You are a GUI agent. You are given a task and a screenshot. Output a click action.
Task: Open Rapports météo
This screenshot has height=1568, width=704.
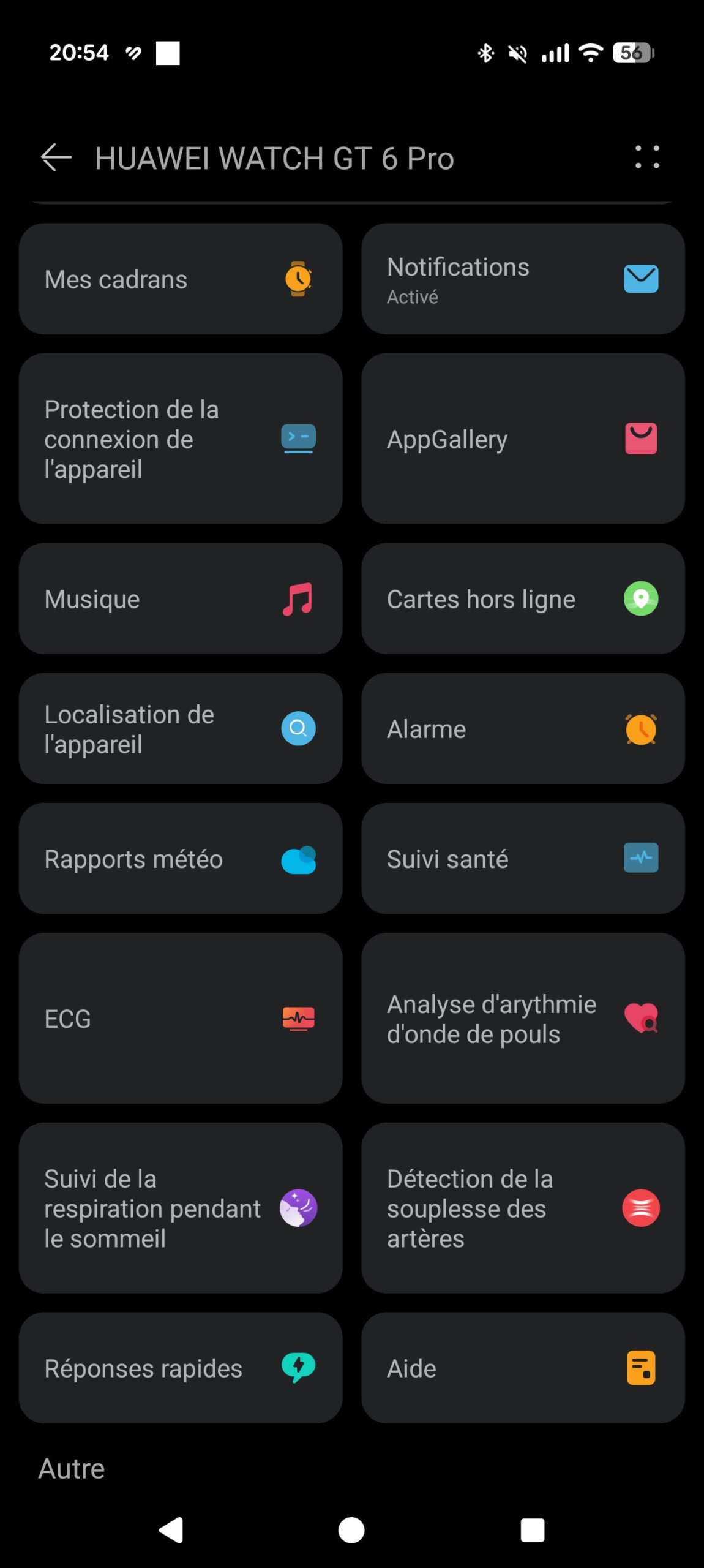point(180,858)
